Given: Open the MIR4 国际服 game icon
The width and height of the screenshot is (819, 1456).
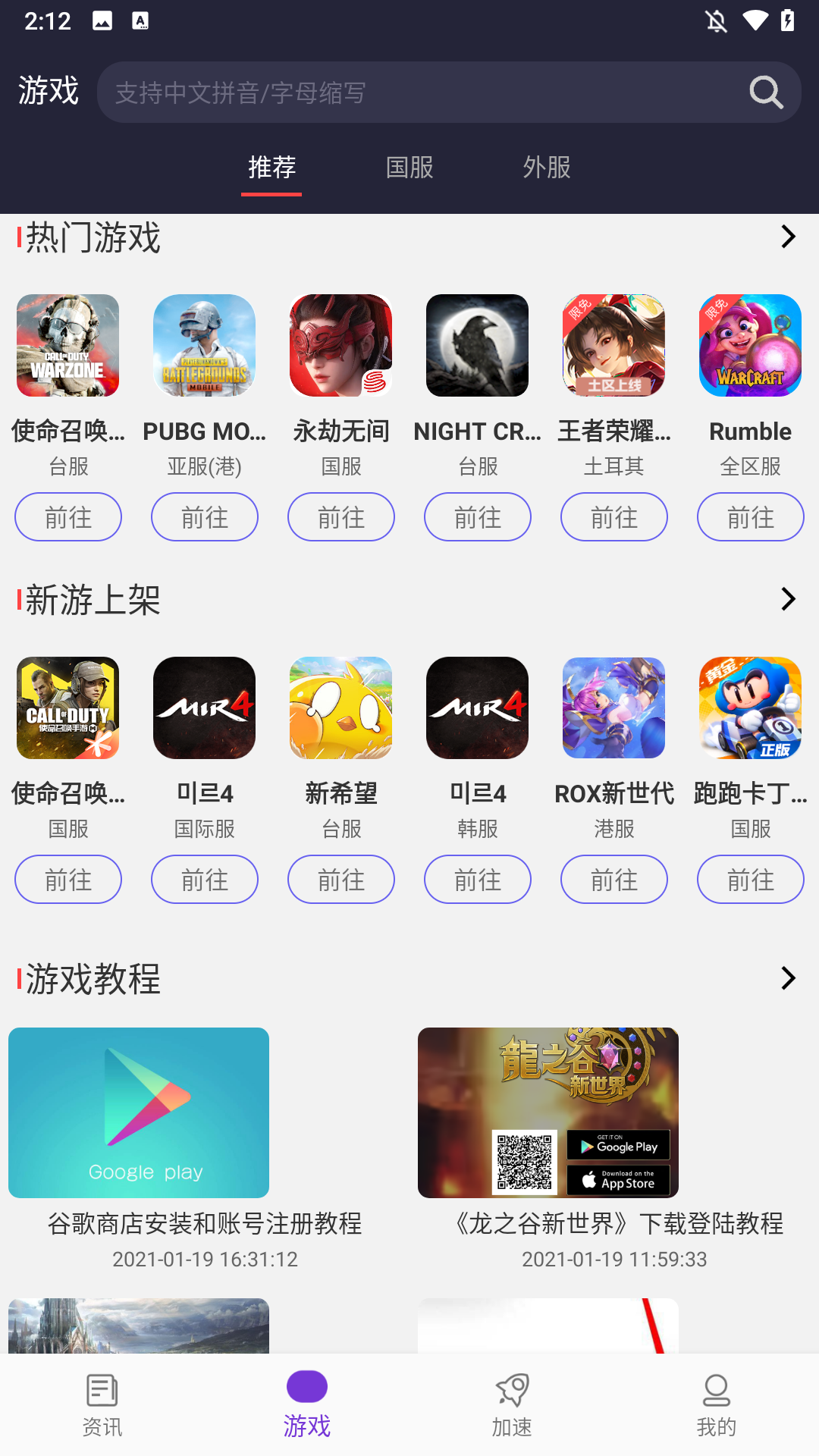Looking at the screenshot, I should 204,708.
